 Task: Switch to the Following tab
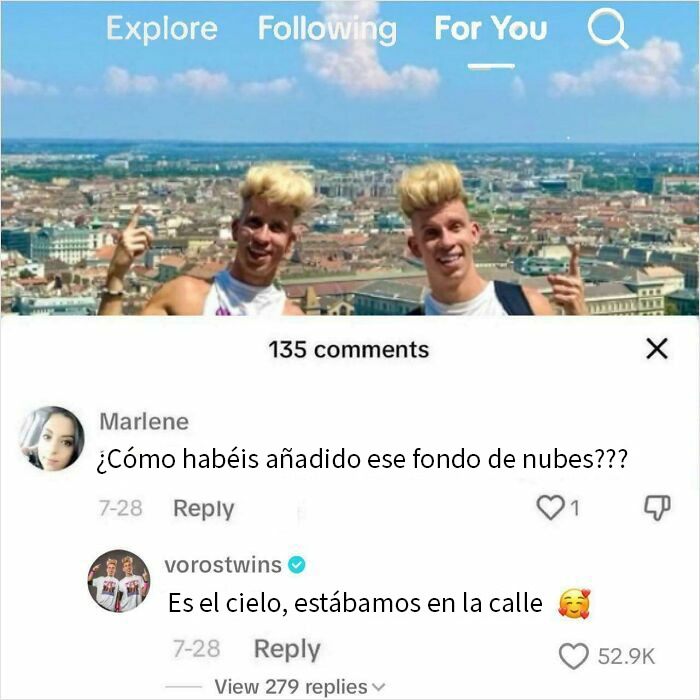tap(327, 29)
